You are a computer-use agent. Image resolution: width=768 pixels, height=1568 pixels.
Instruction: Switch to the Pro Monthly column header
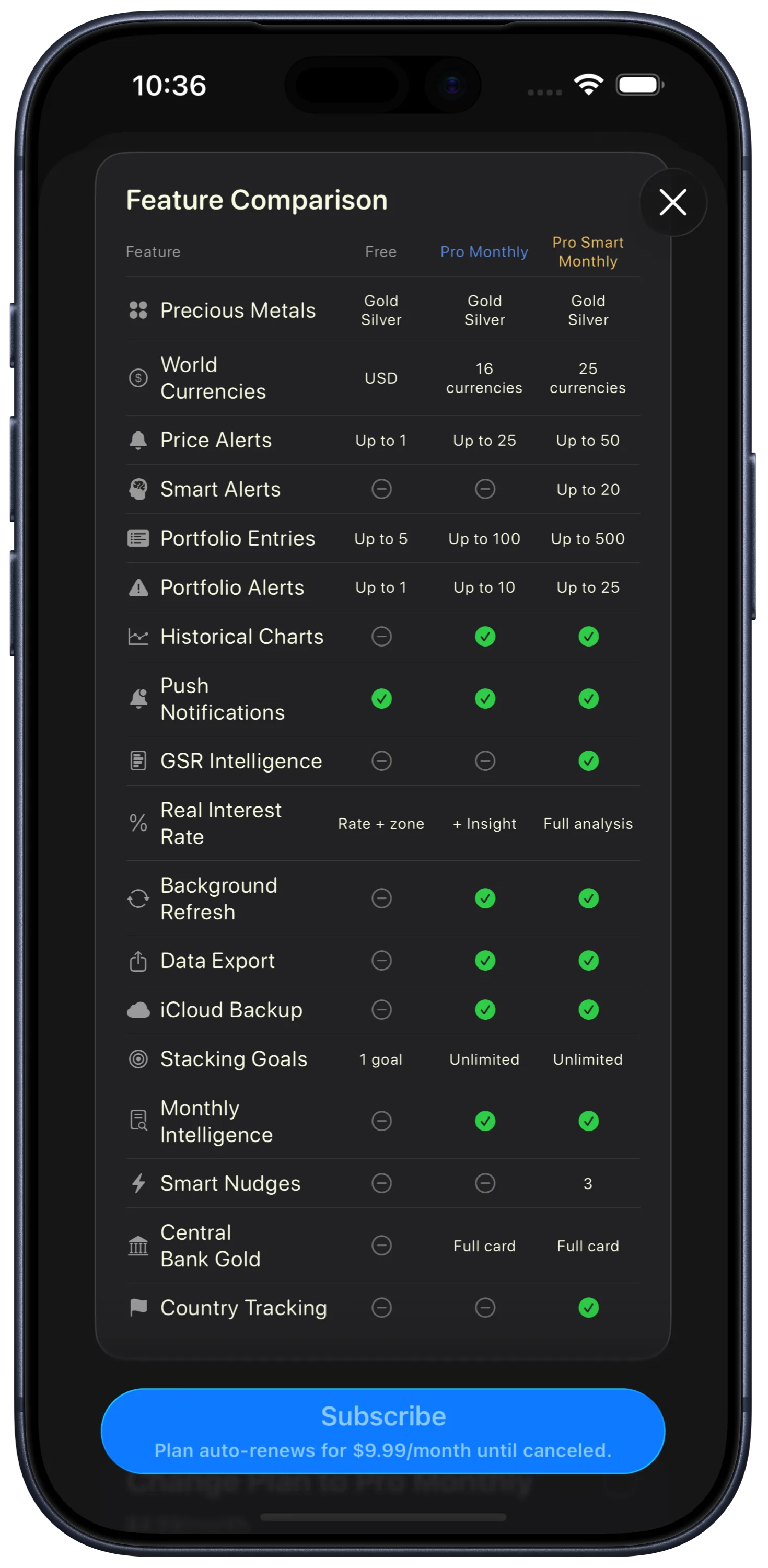point(484,251)
